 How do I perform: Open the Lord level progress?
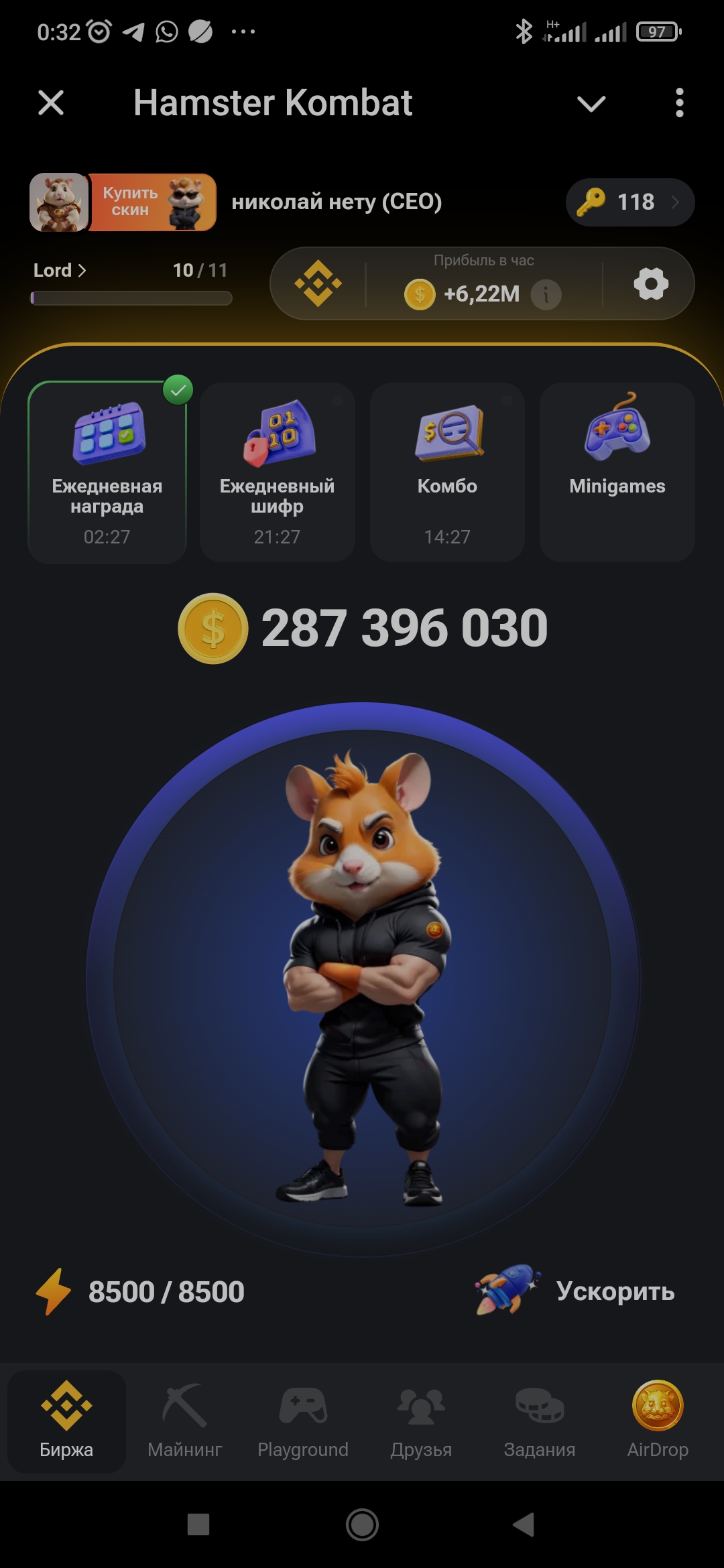click(x=60, y=270)
